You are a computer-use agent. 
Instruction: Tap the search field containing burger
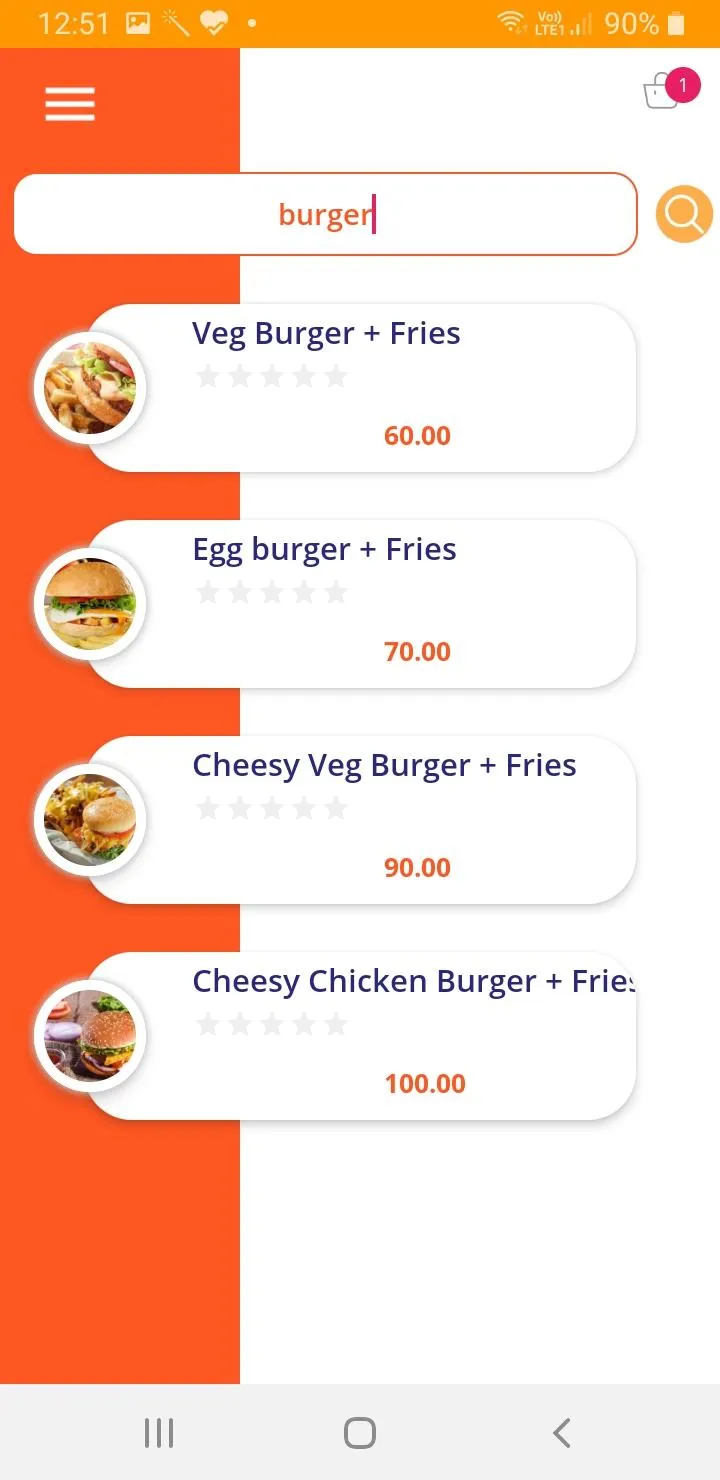pyautogui.click(x=325, y=214)
